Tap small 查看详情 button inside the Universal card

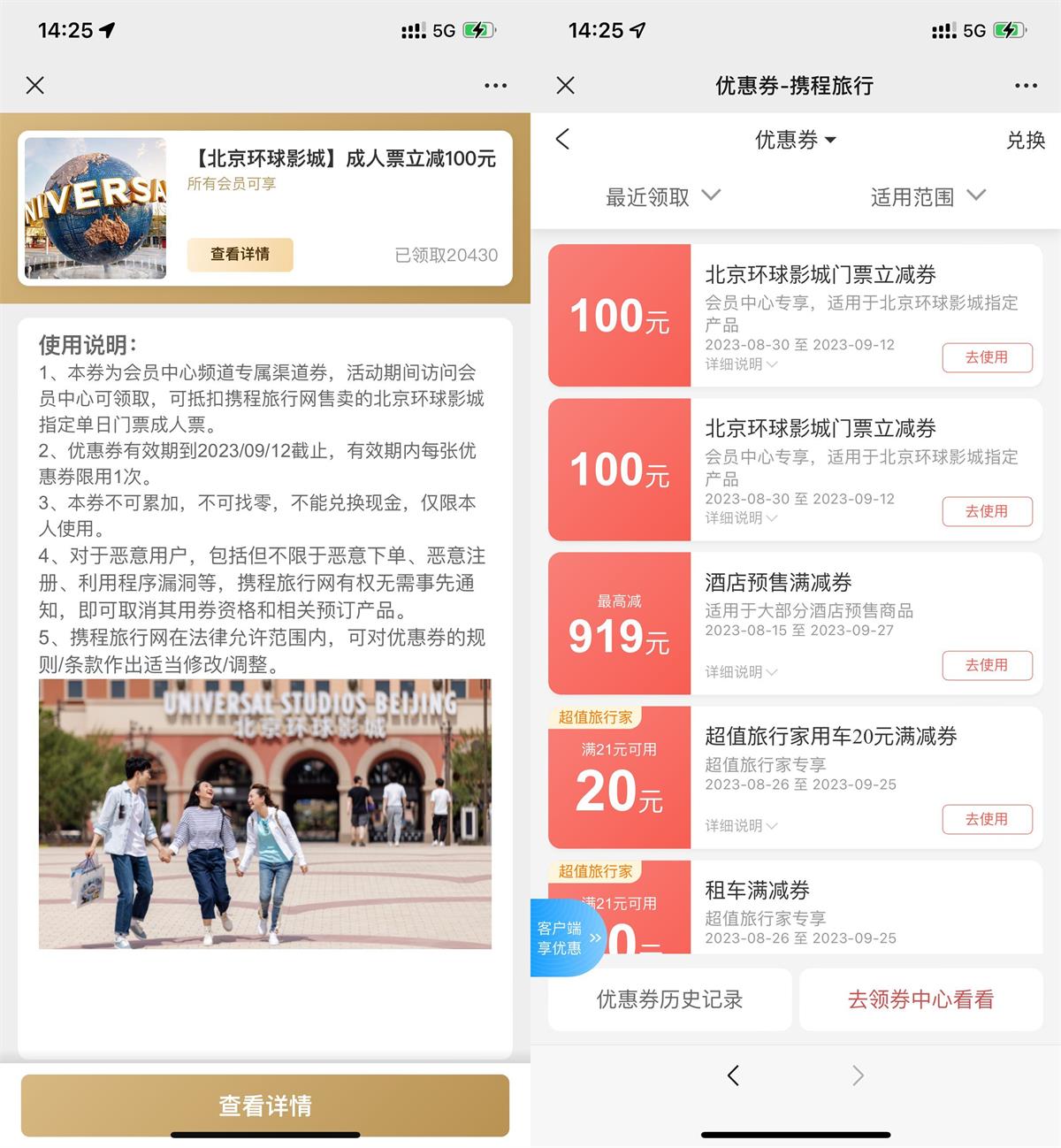[x=240, y=255]
